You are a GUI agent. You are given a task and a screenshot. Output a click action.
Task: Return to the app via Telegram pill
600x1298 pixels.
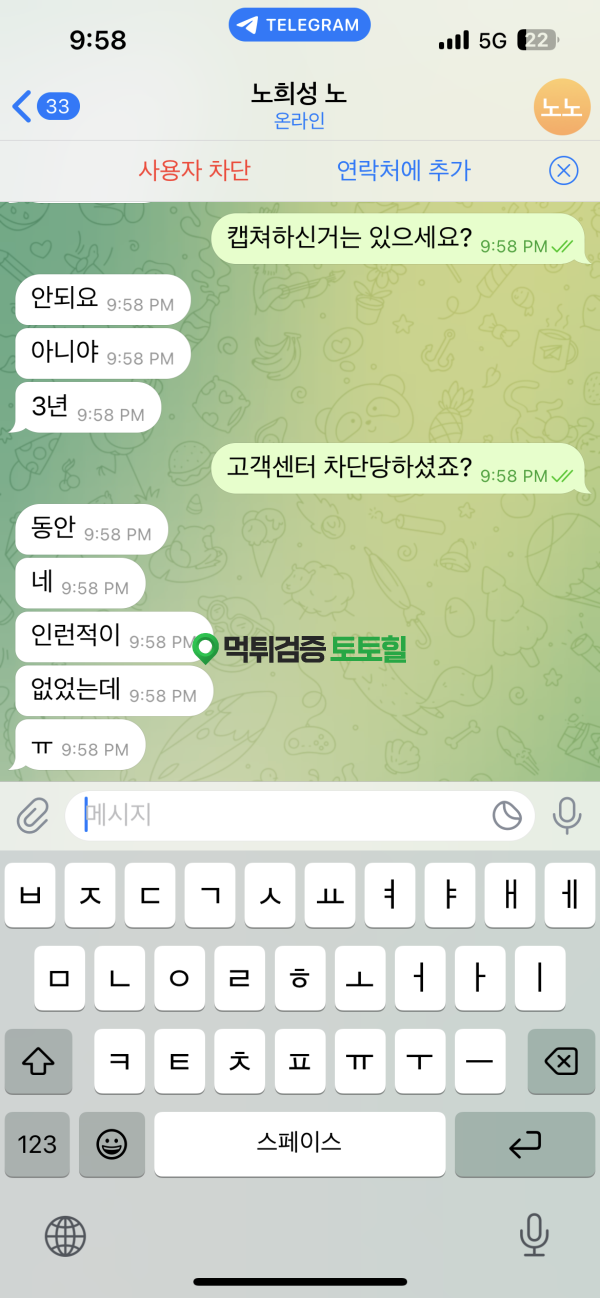(299, 25)
